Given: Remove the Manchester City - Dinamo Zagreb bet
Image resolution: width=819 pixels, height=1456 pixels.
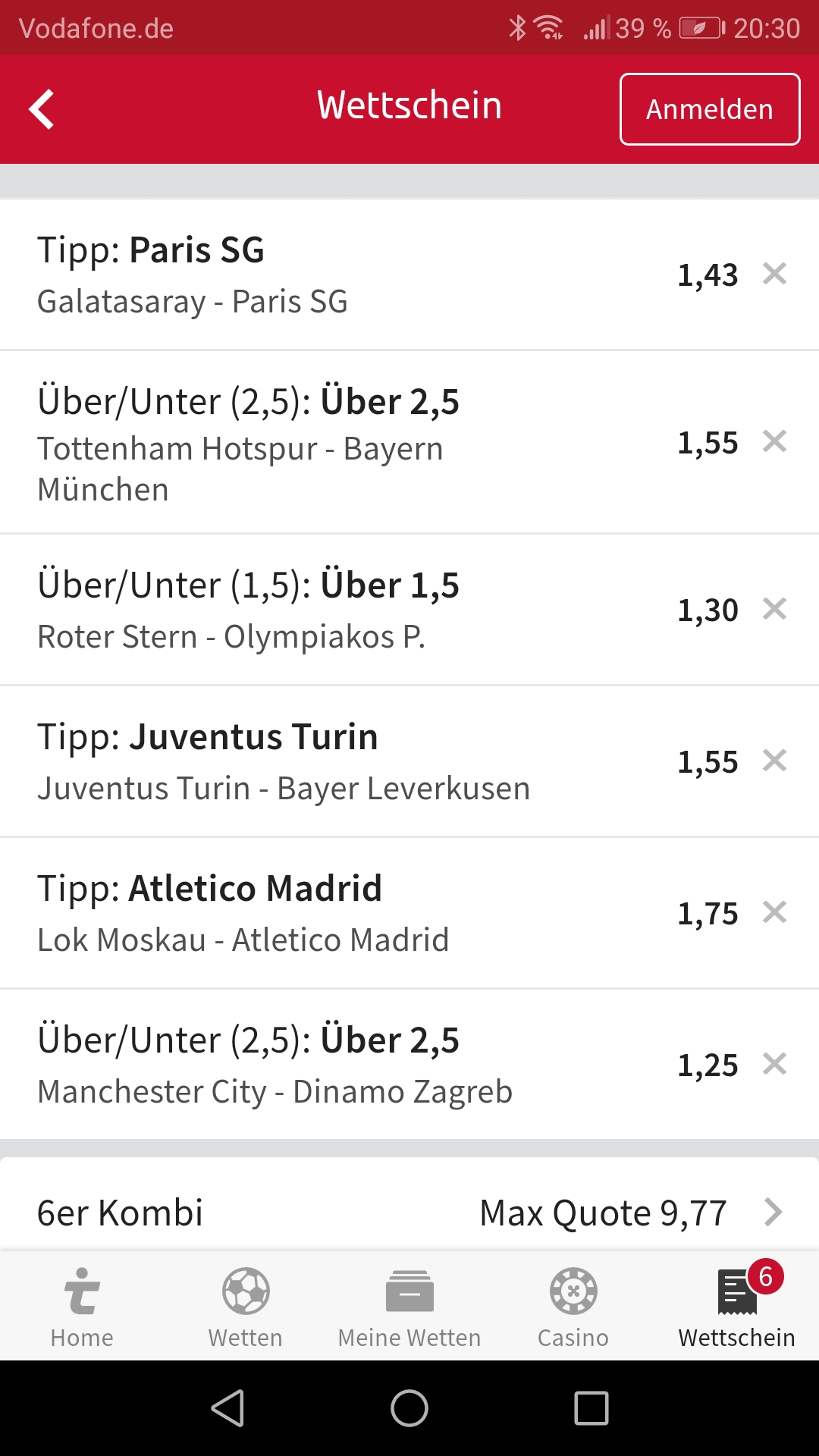Looking at the screenshot, I should click(x=774, y=1064).
